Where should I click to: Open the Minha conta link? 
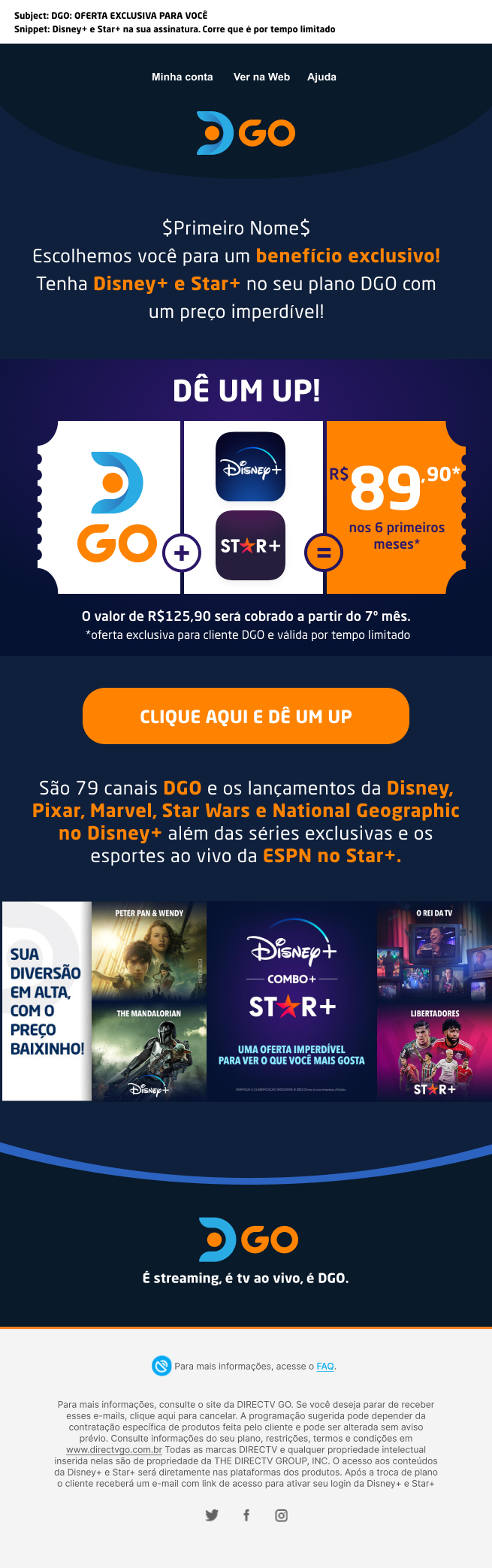tap(182, 77)
